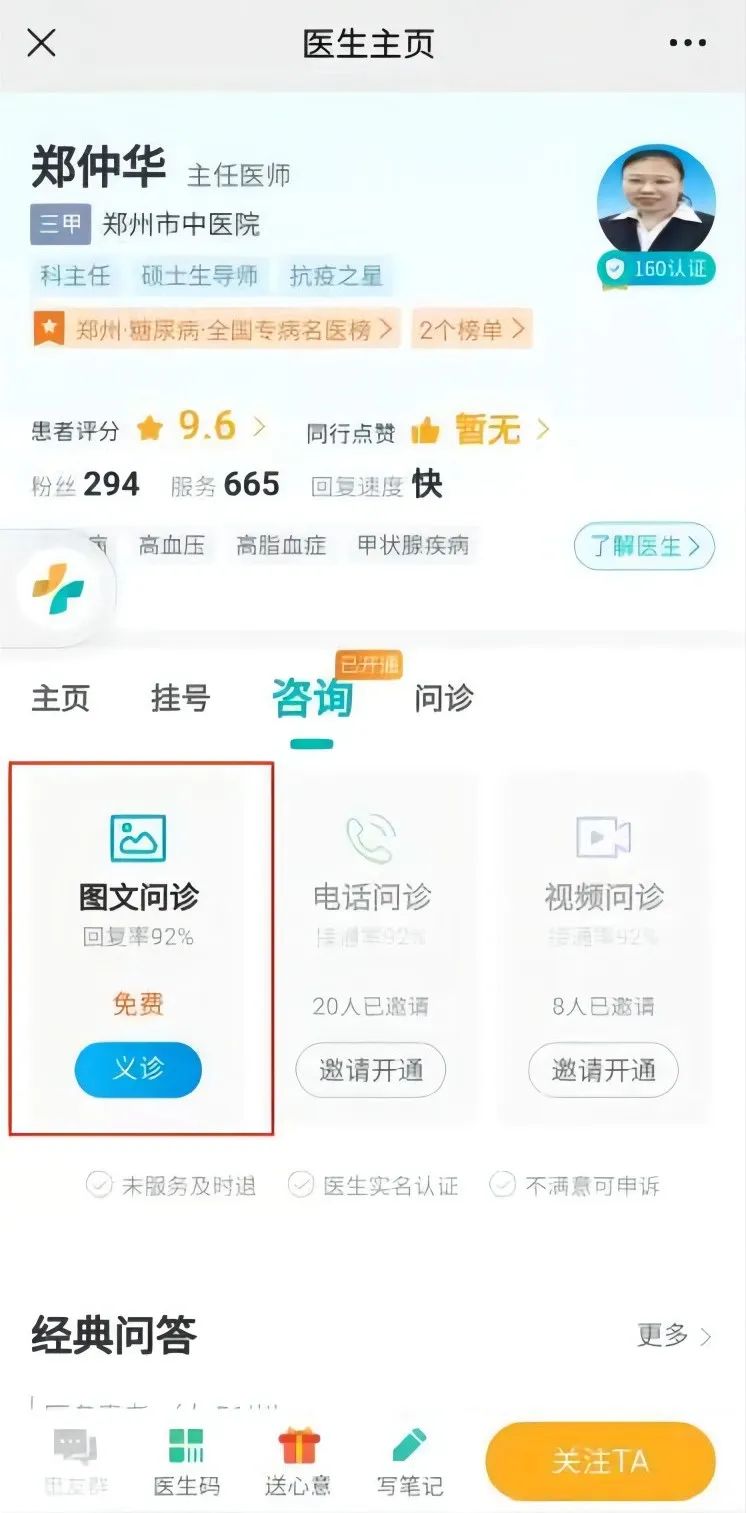Show 更多 classic Q&A
Image resolution: width=746 pixels, height=1513 pixels.
pyautogui.click(x=674, y=1335)
